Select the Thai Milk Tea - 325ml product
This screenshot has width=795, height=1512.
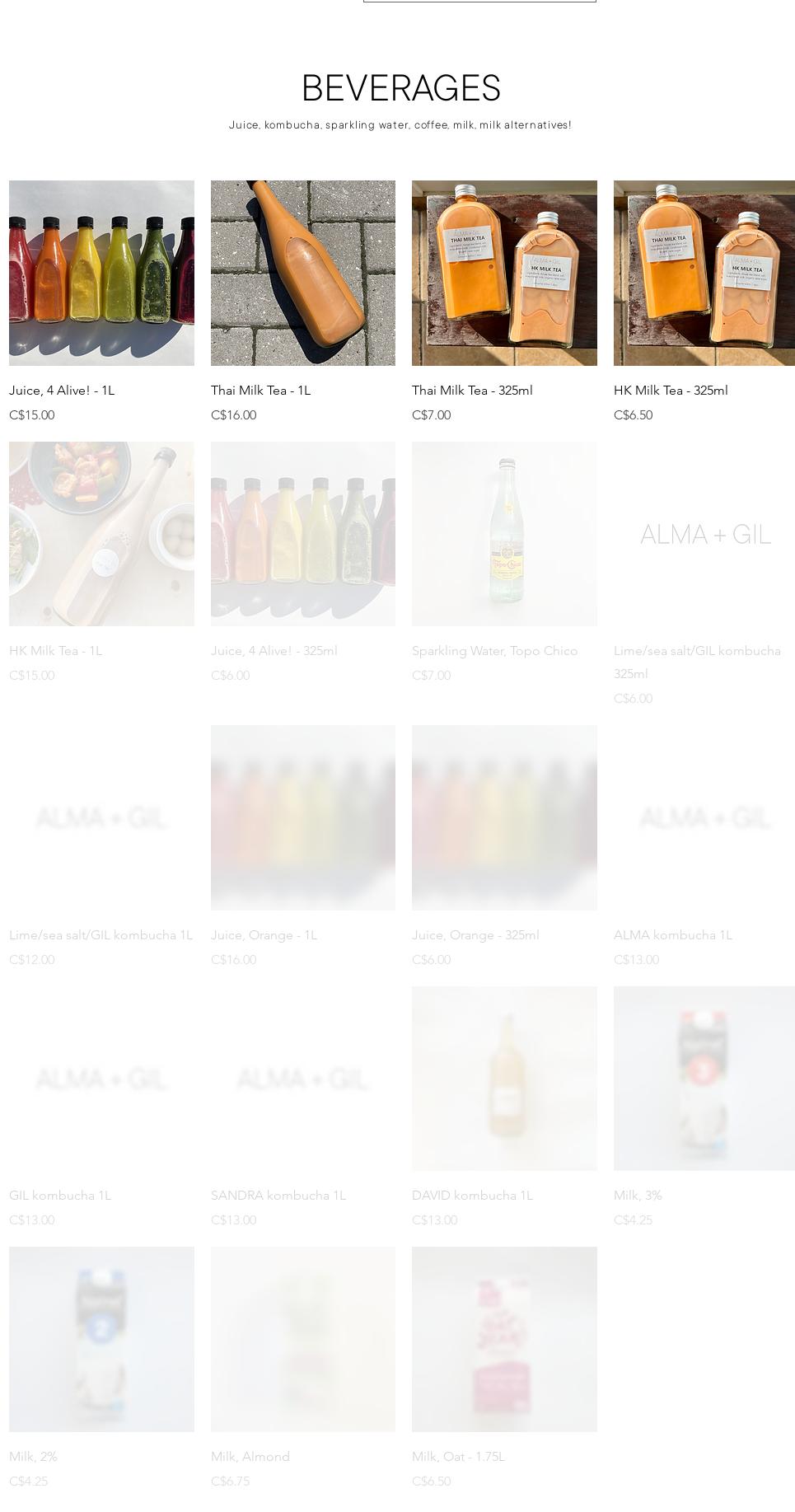(x=504, y=273)
